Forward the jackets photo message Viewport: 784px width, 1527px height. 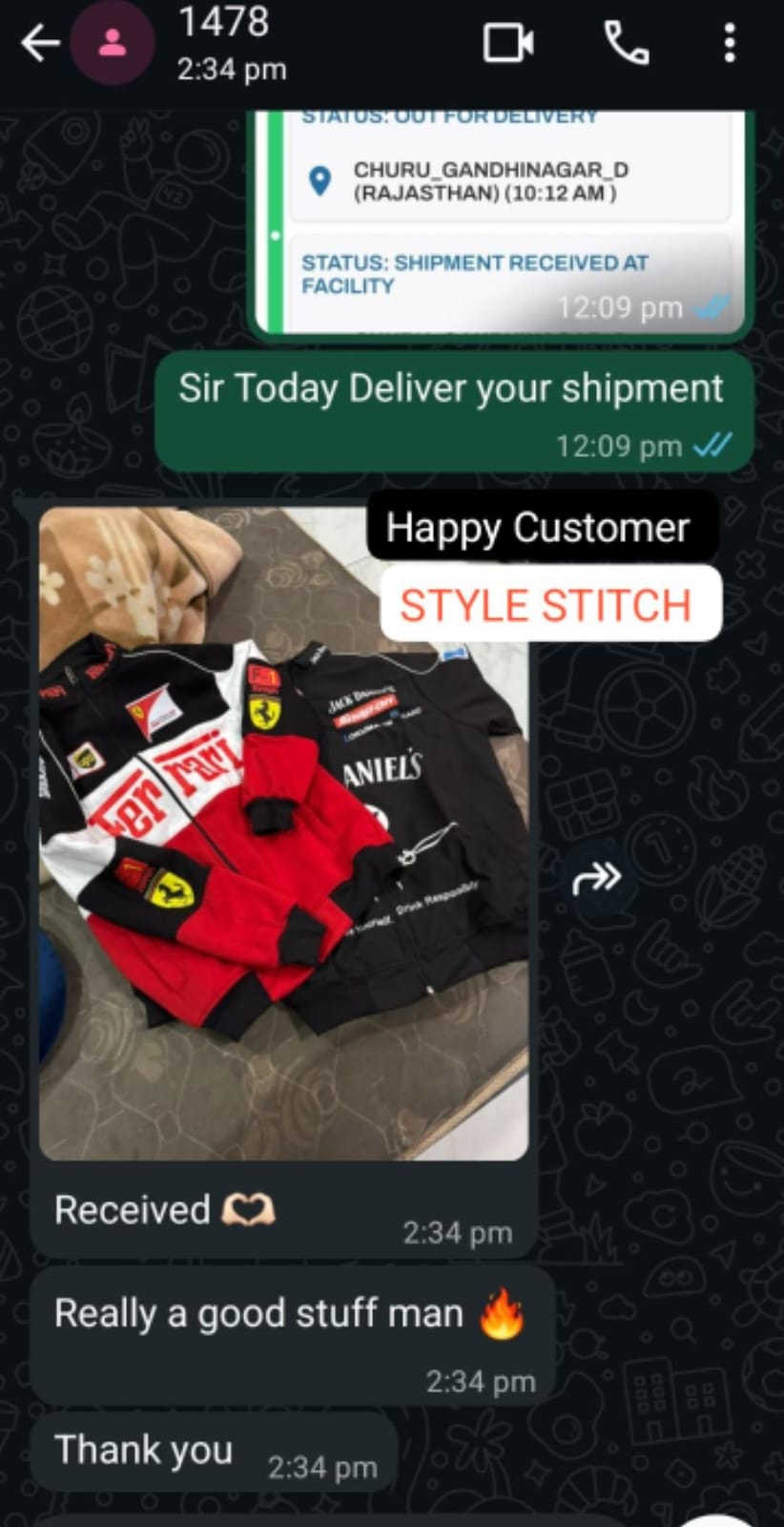point(596,877)
